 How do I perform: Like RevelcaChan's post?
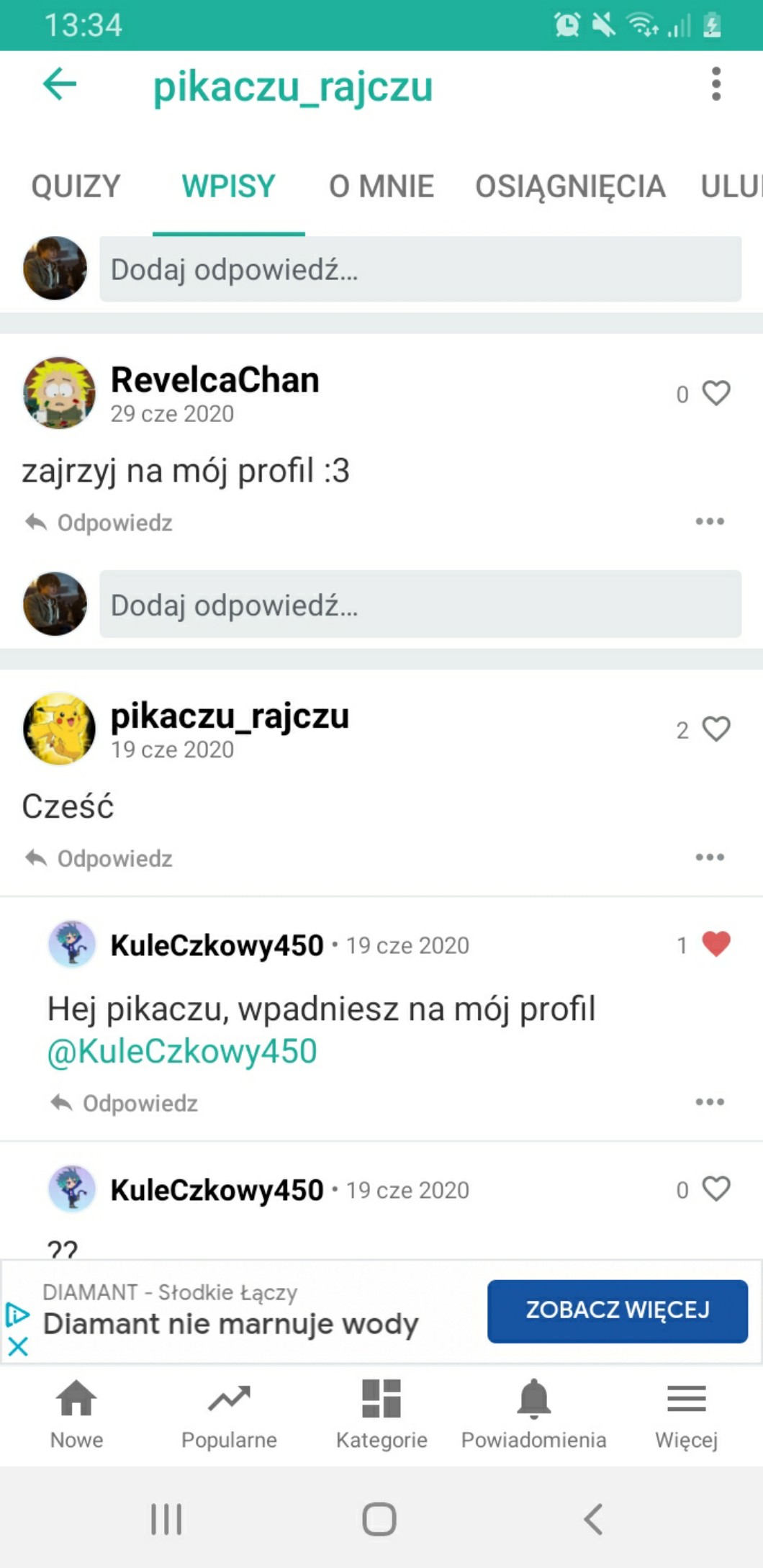tap(716, 393)
